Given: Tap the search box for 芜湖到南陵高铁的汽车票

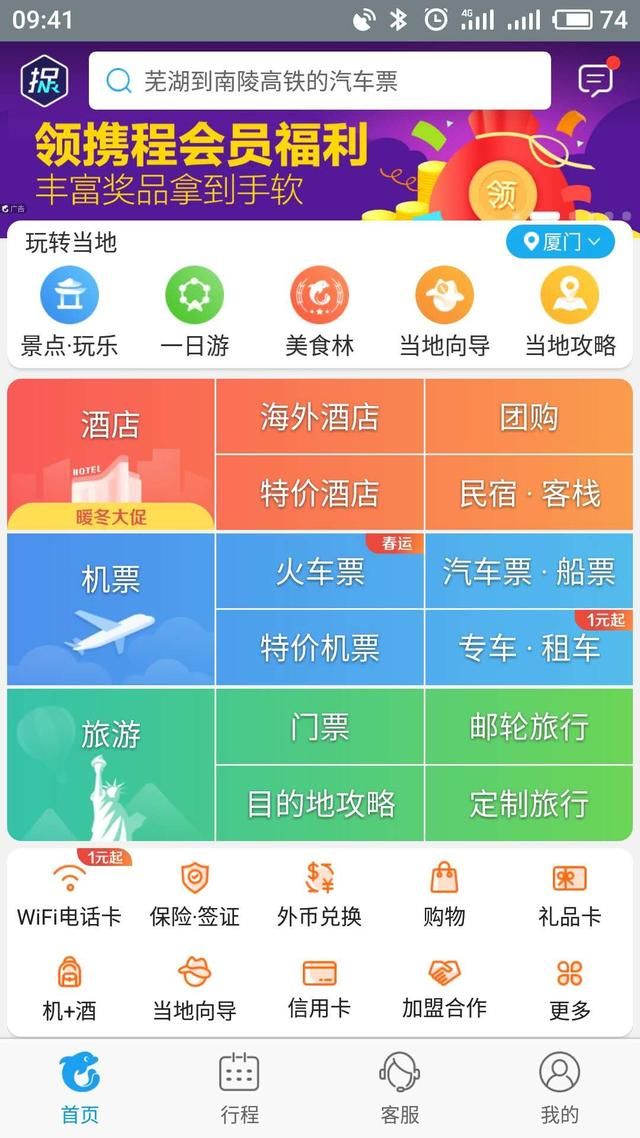Looking at the screenshot, I should click(x=319, y=81).
